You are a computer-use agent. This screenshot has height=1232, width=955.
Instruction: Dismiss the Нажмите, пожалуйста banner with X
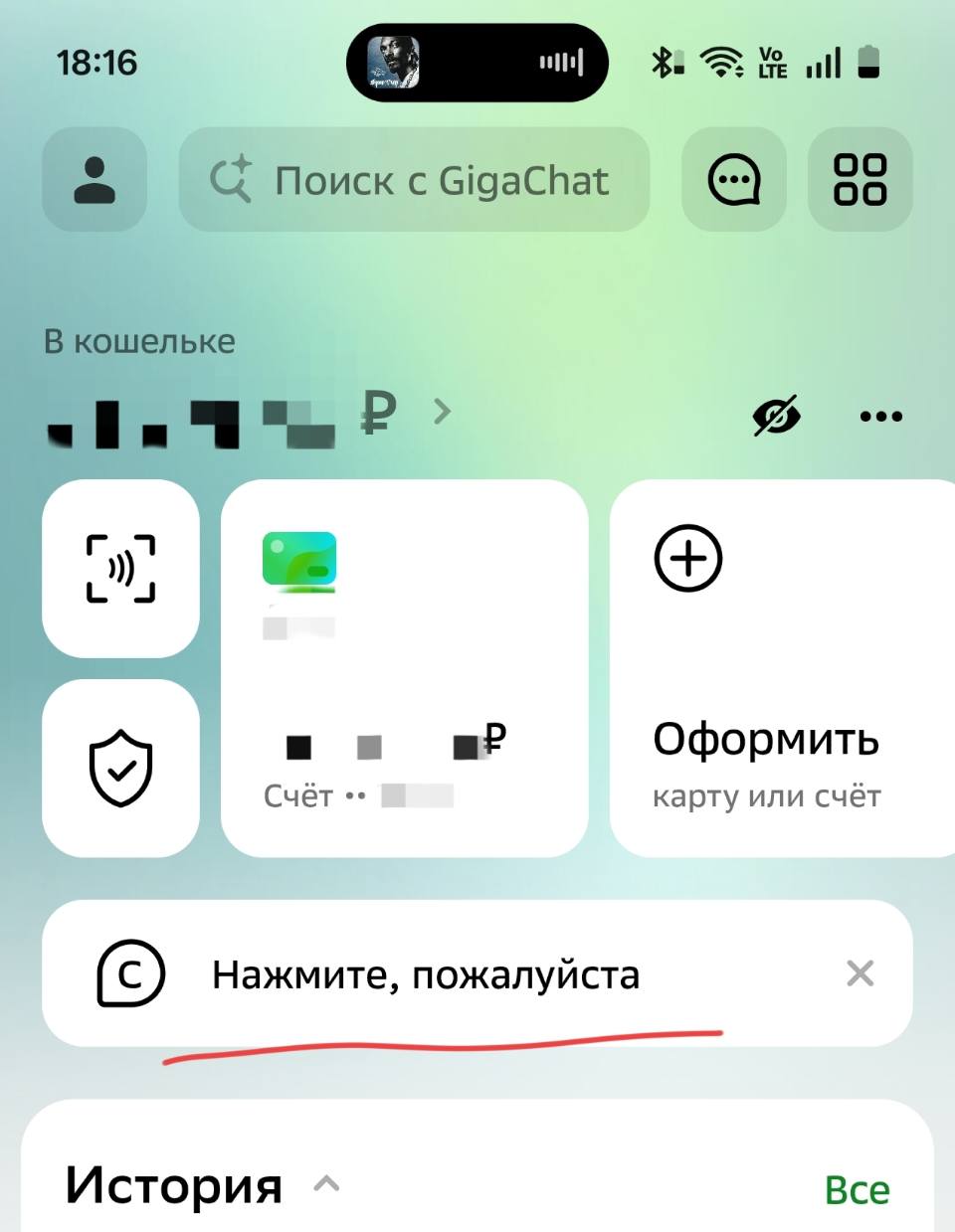pyautogui.click(x=859, y=973)
